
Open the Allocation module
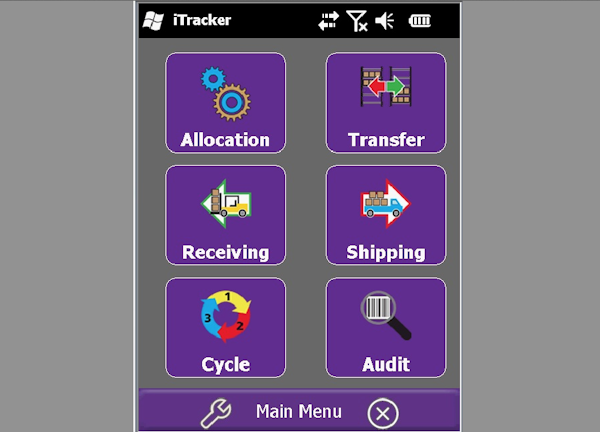pos(225,103)
